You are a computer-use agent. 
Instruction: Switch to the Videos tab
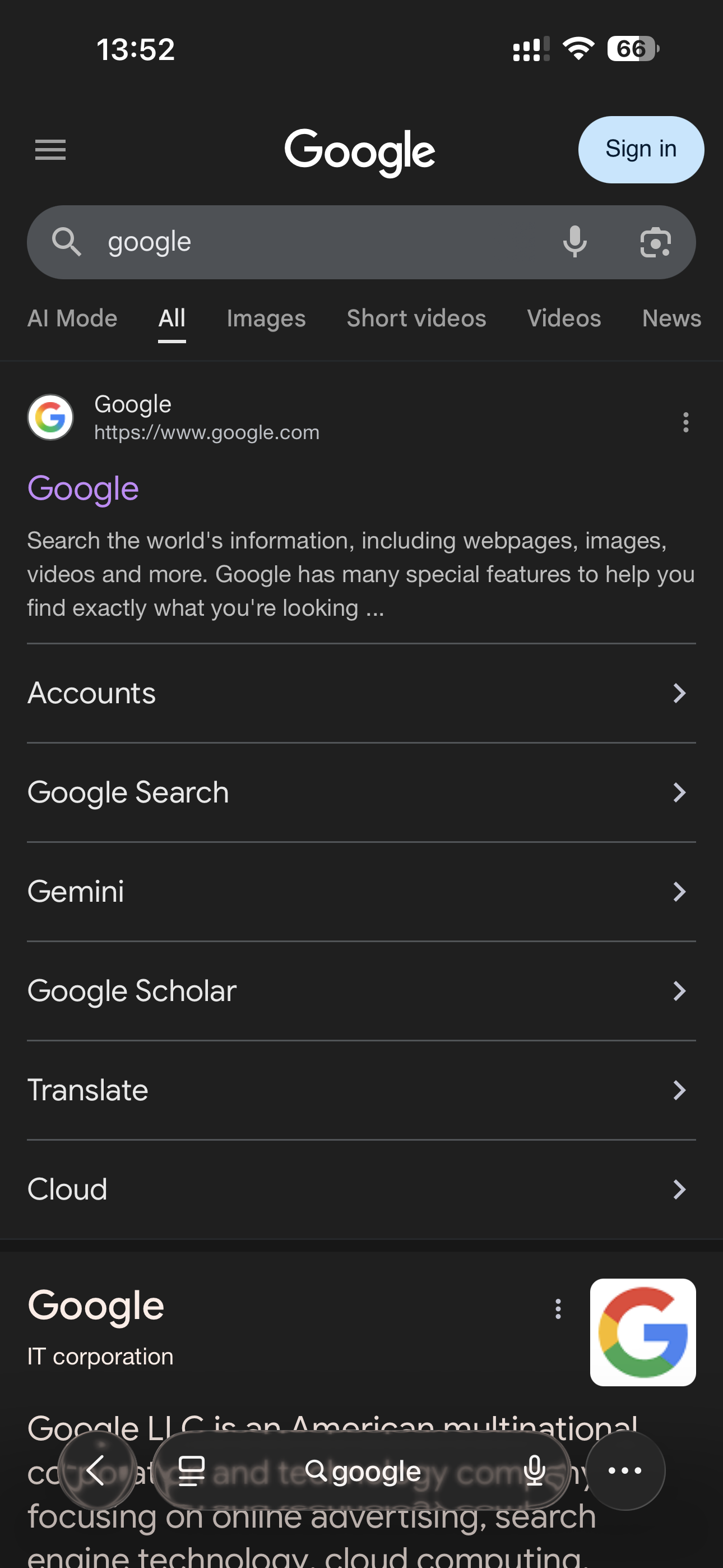(x=564, y=319)
